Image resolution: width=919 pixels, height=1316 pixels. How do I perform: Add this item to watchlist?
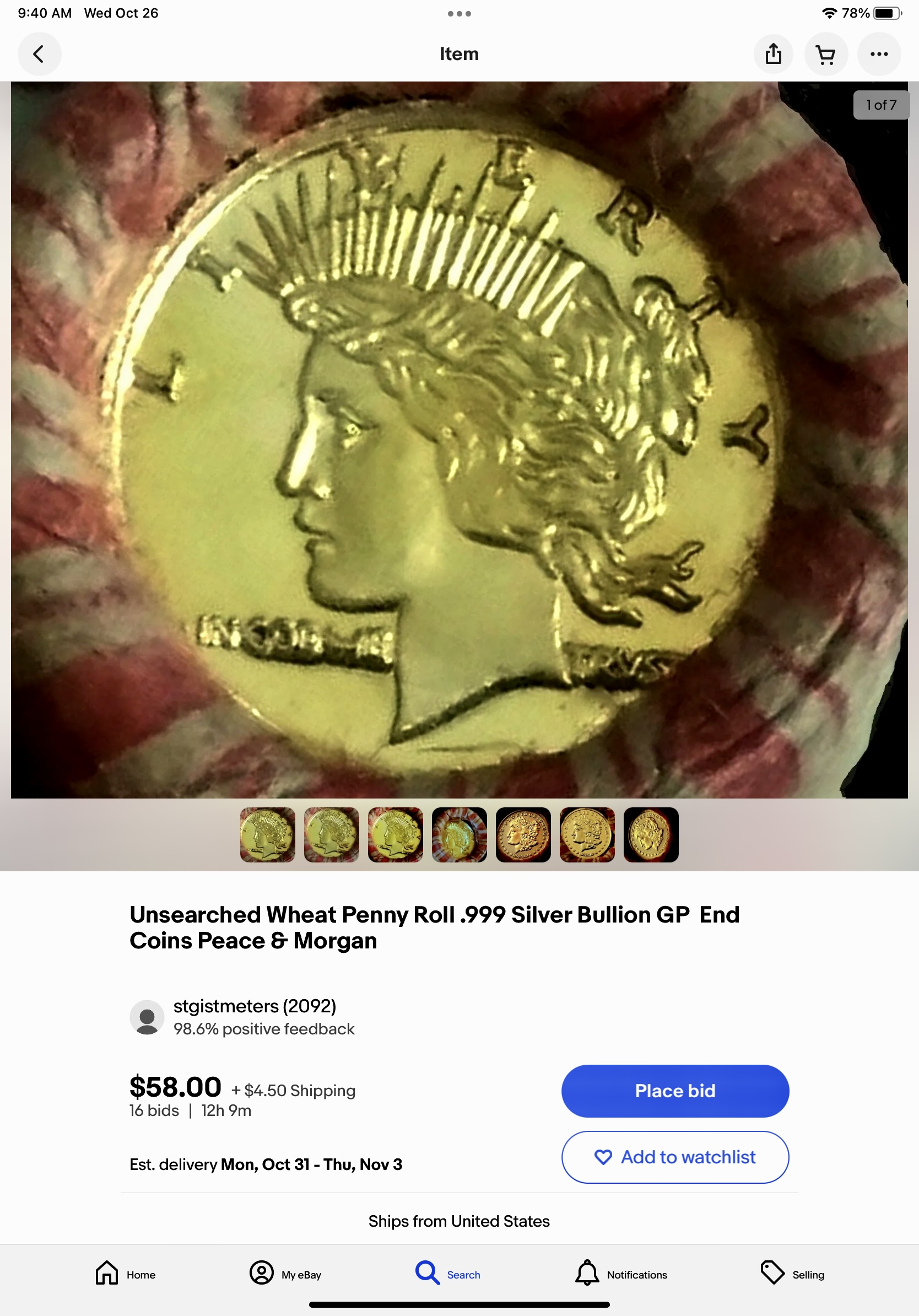(675, 1157)
